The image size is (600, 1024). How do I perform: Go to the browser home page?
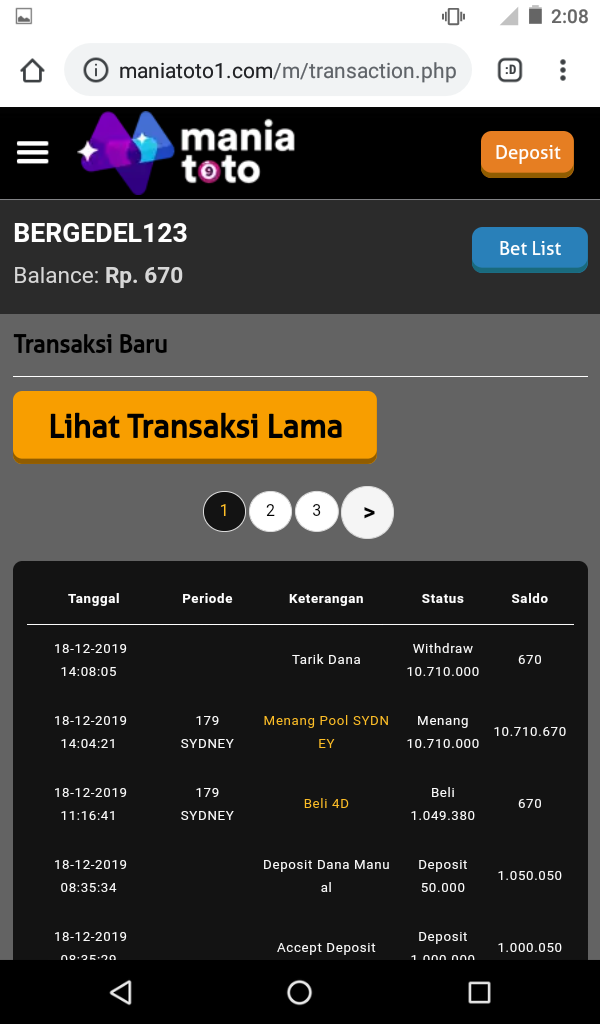click(33, 71)
